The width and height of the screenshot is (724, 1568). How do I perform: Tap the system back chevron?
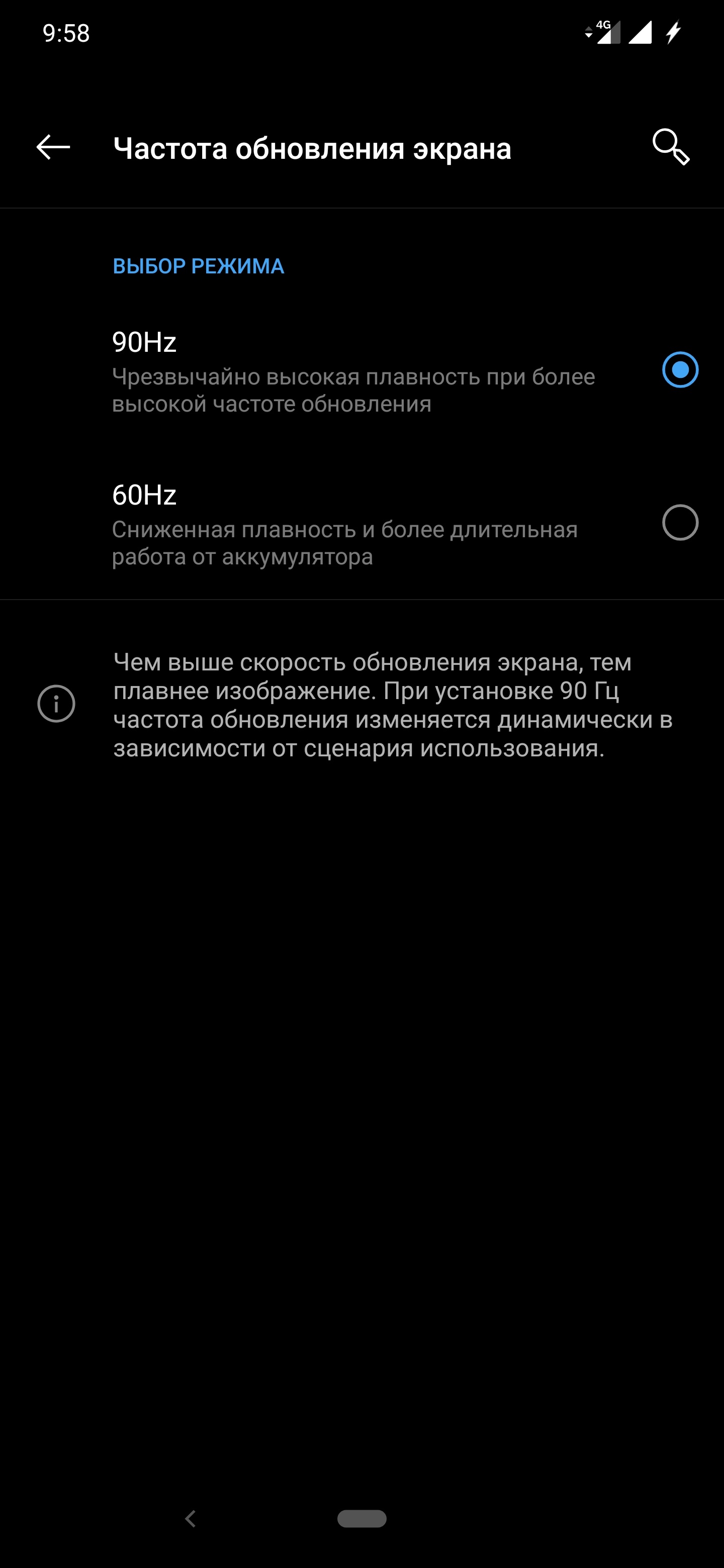coord(191,1519)
